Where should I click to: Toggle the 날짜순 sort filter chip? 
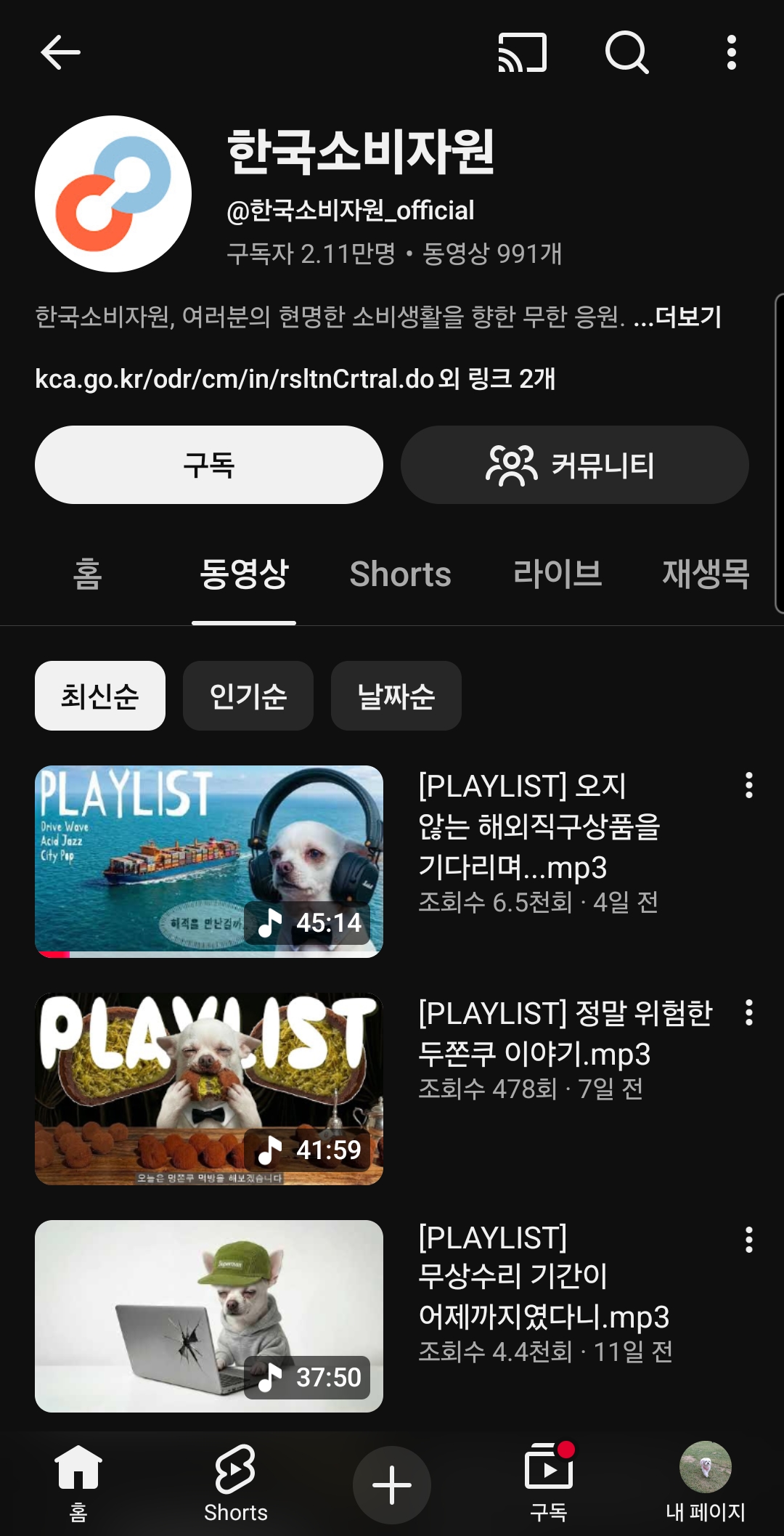(396, 695)
